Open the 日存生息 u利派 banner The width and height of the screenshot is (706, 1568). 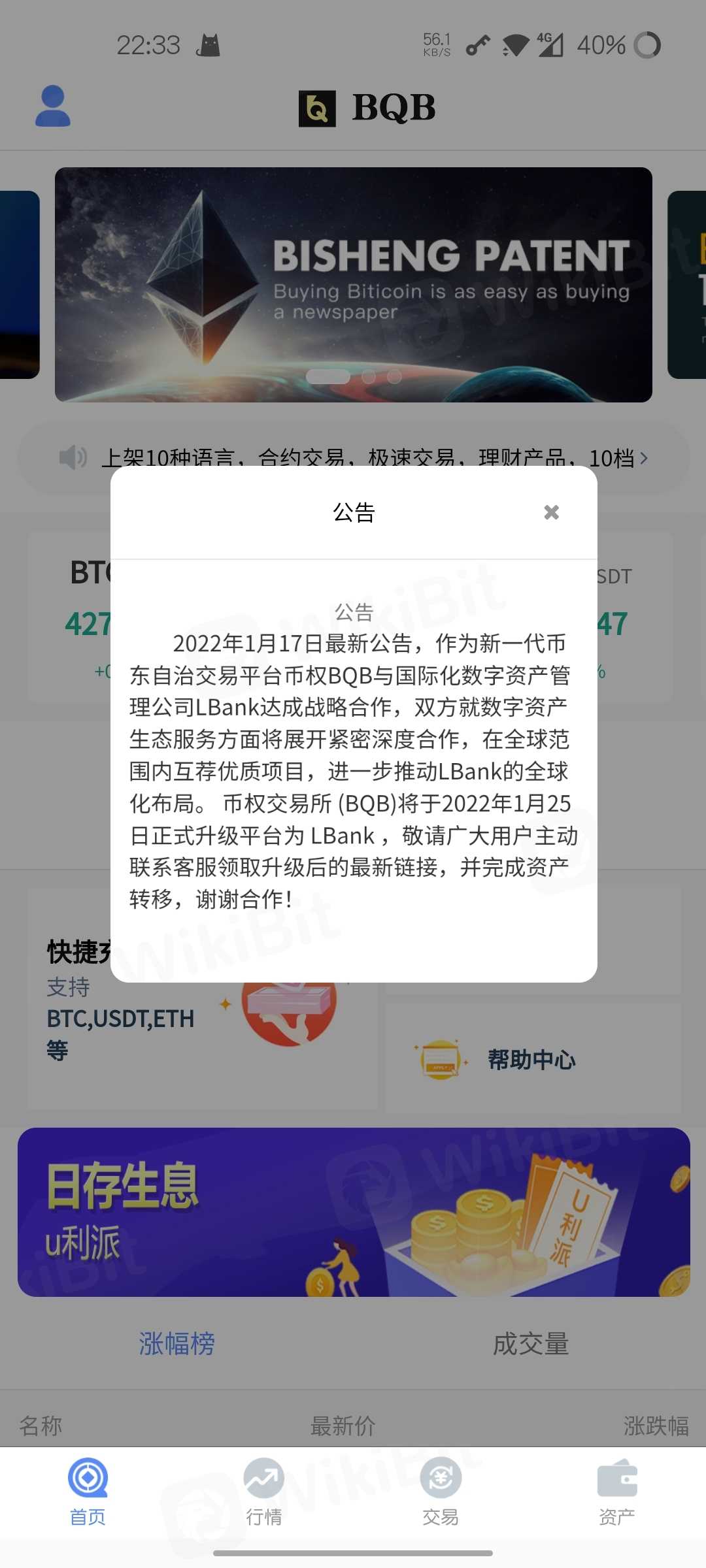click(353, 1212)
